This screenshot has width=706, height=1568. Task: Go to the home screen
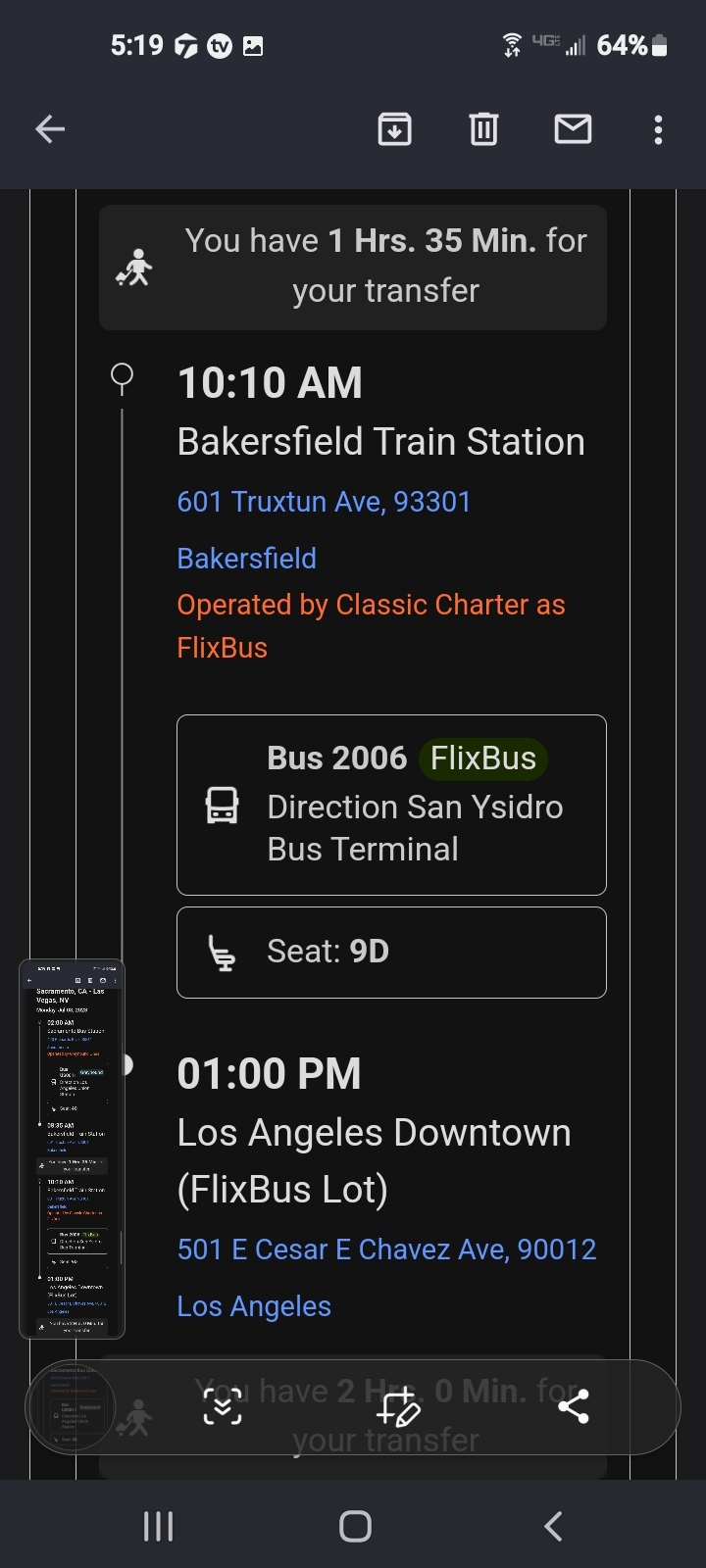[x=355, y=1526]
